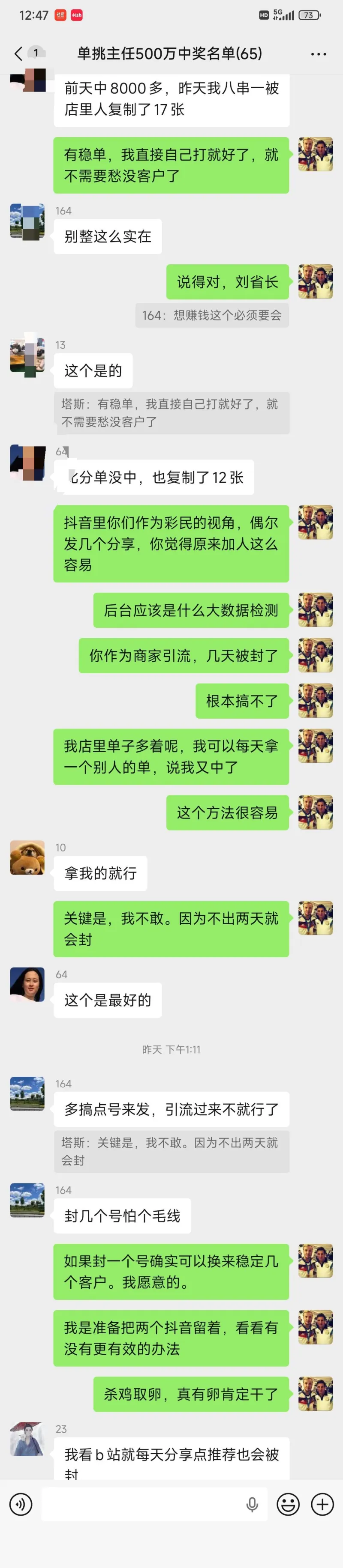343x1568 pixels.
Task: Jump to quoted message "想赚钱这个必须要会"
Action: [x=211, y=315]
